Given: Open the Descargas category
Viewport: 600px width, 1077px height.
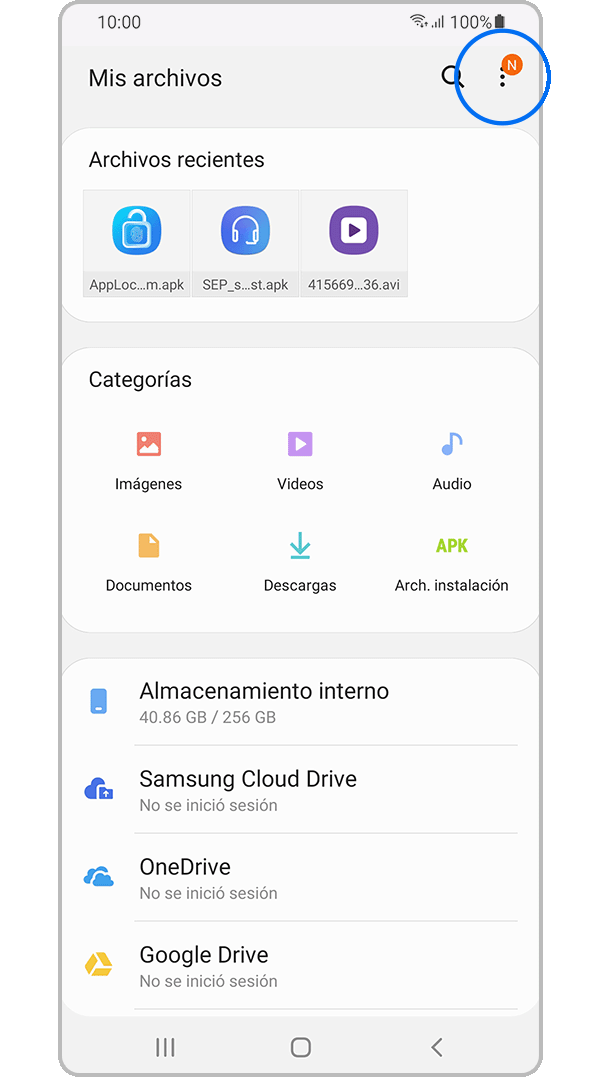Looking at the screenshot, I should point(300,562).
